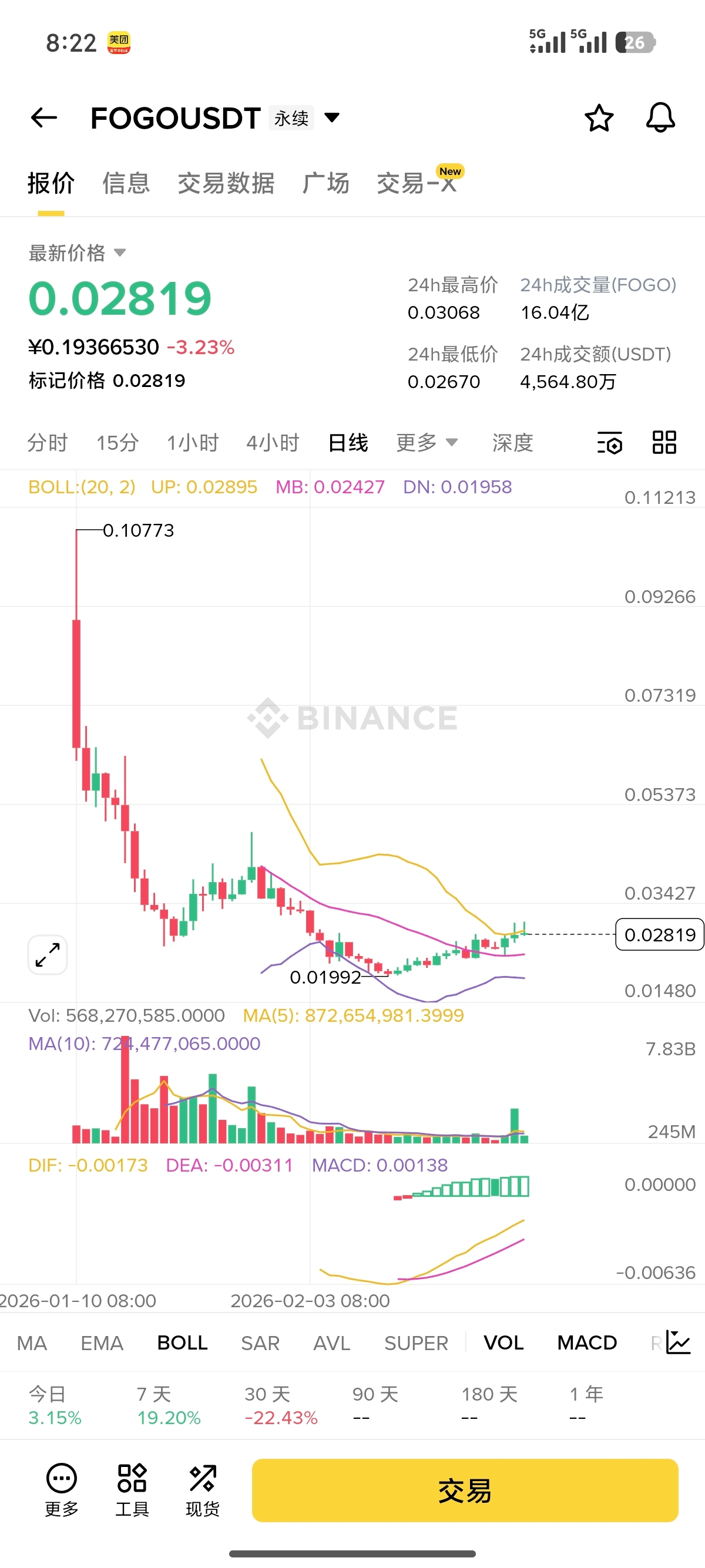The width and height of the screenshot is (705, 1568).
Task: Choose the 4小时 chart interval
Action: point(273,443)
